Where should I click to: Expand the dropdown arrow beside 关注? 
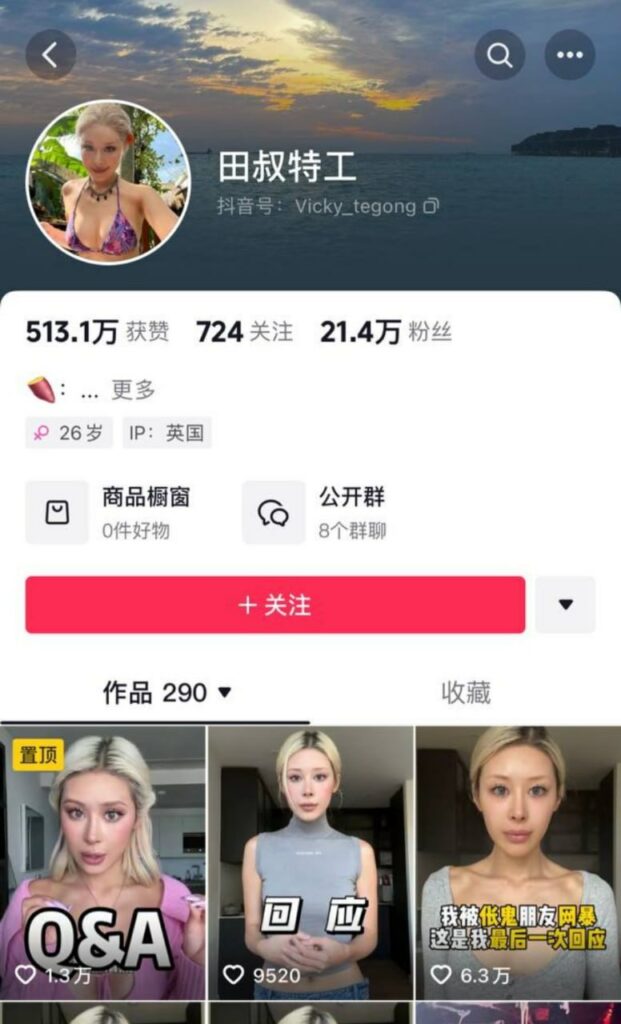click(x=565, y=605)
